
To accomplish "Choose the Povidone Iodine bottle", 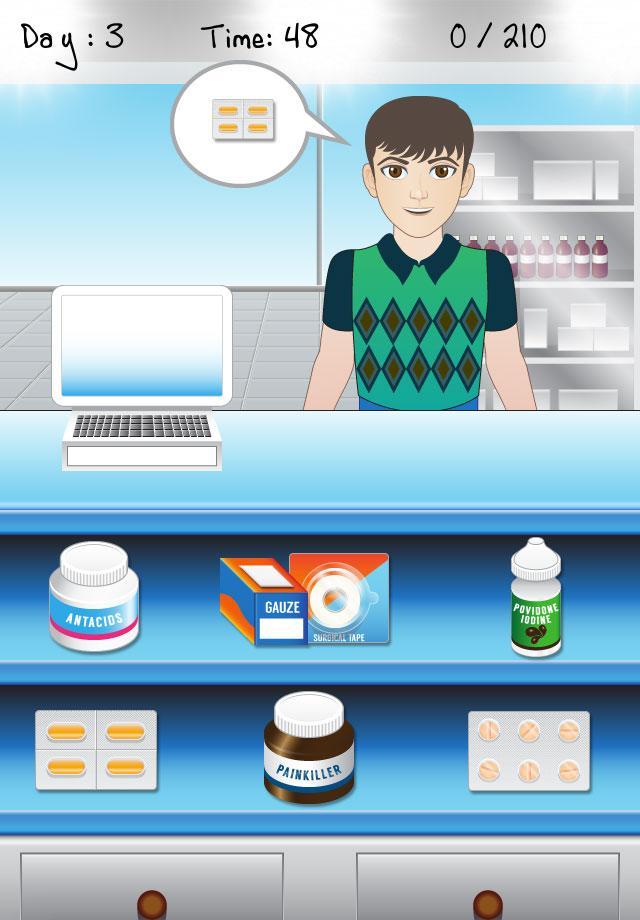I will pos(535,598).
